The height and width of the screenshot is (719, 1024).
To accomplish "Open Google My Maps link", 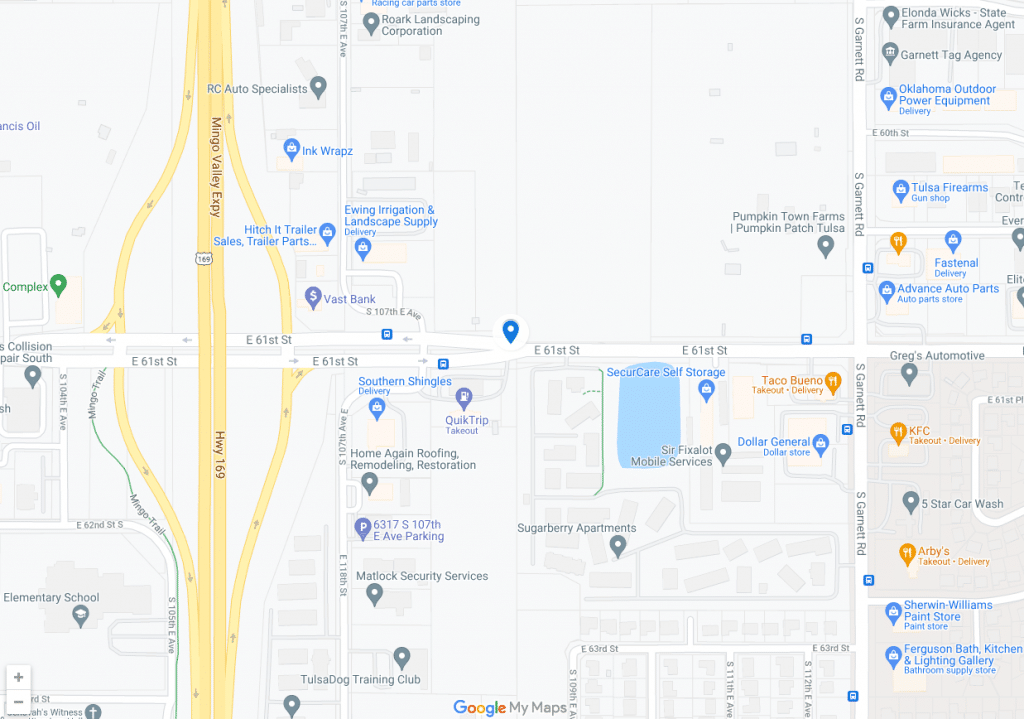I will (510, 708).
